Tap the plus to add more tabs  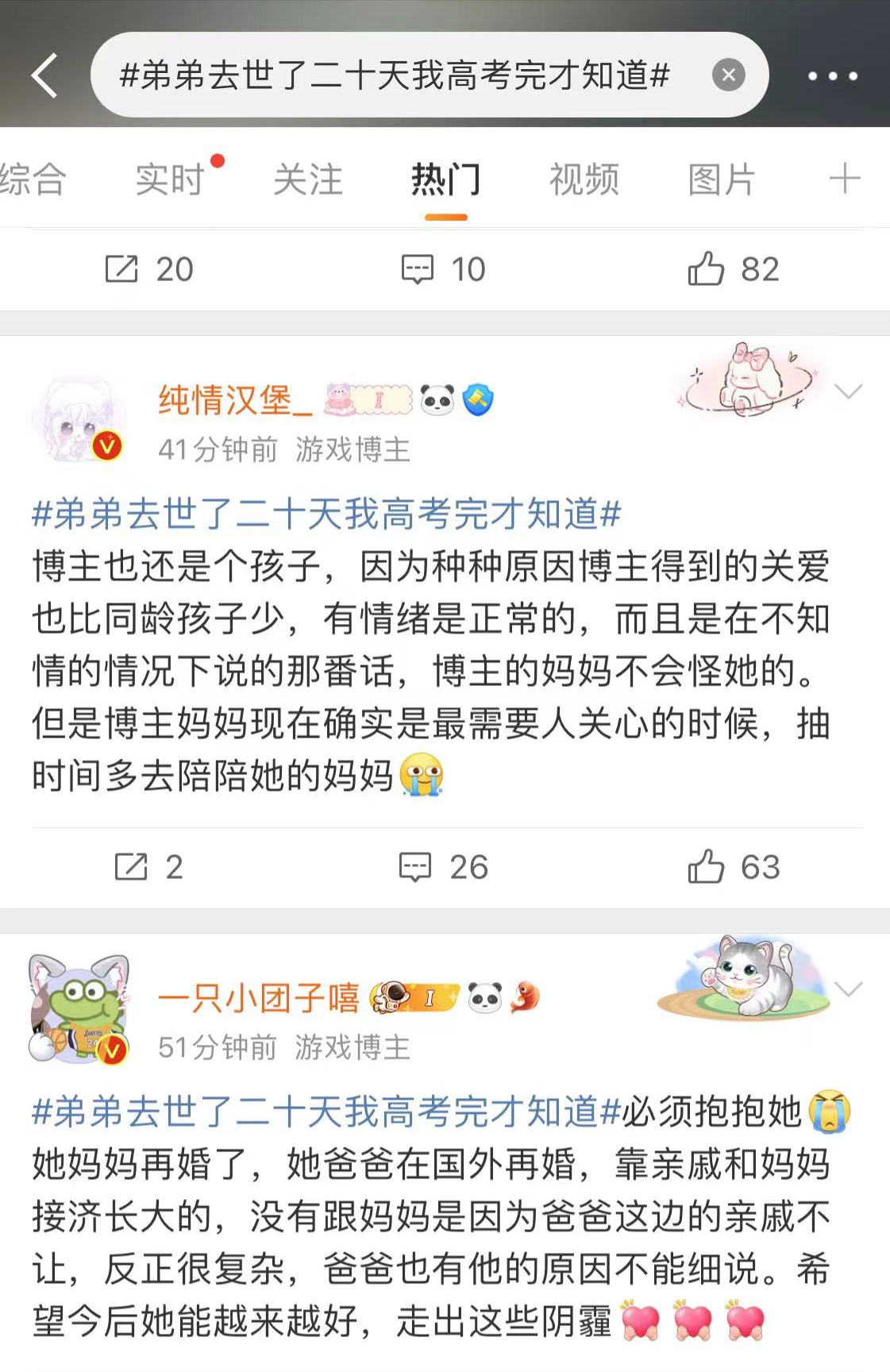(x=844, y=180)
